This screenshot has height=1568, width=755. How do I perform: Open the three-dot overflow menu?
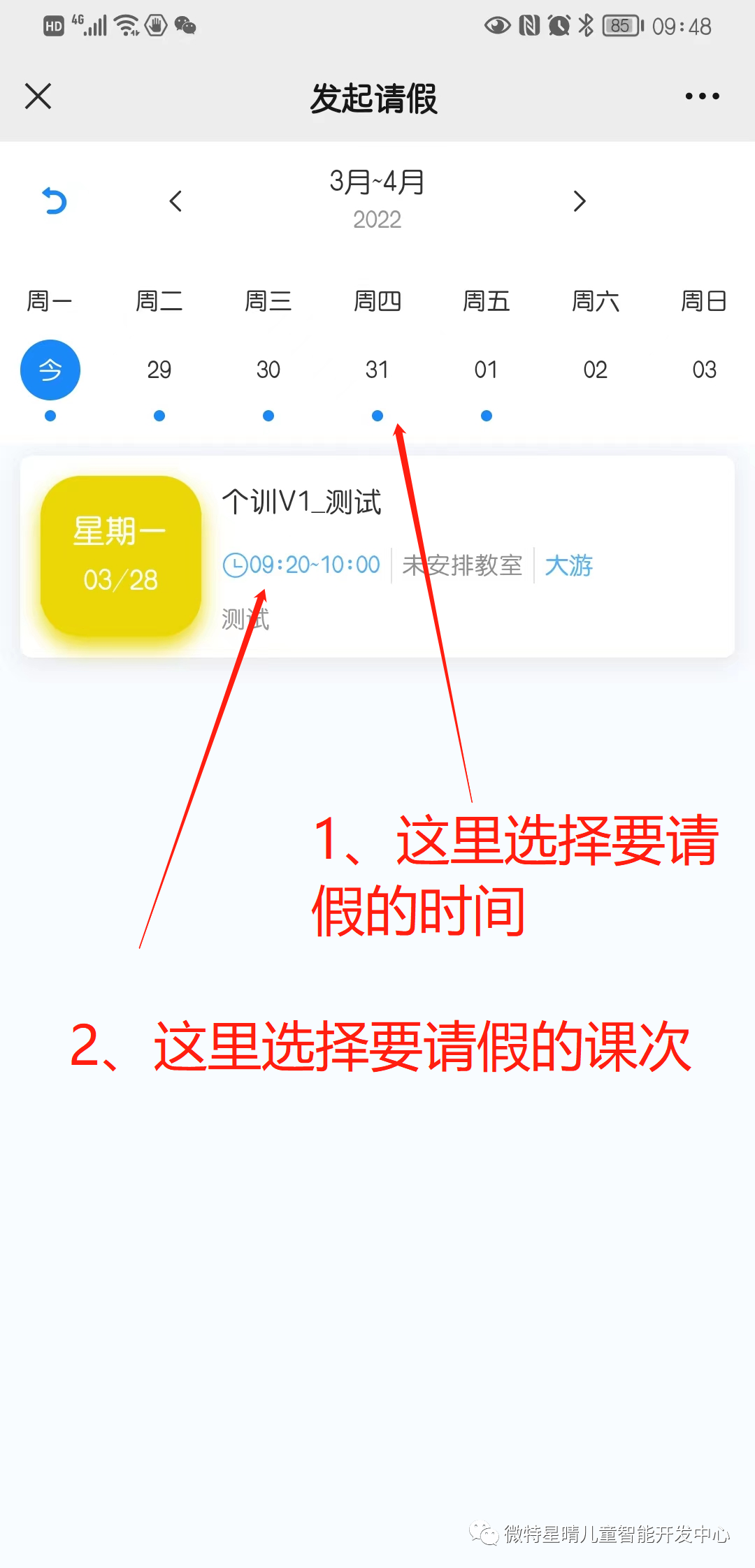click(x=702, y=96)
